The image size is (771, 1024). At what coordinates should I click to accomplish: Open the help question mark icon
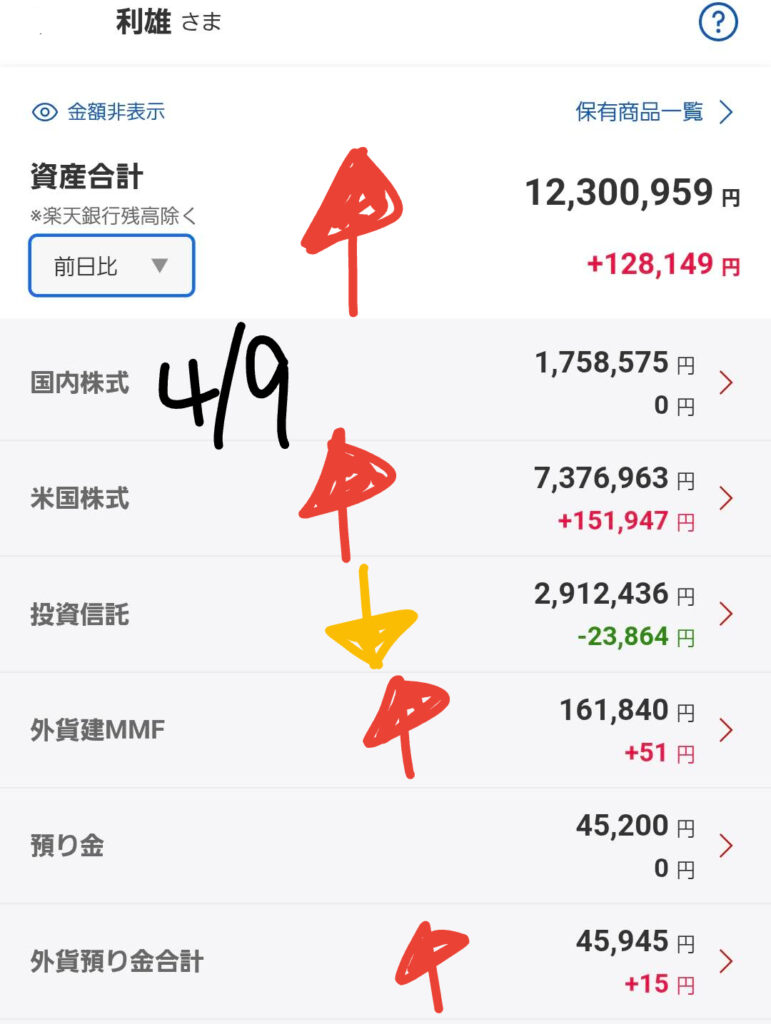pos(718,23)
